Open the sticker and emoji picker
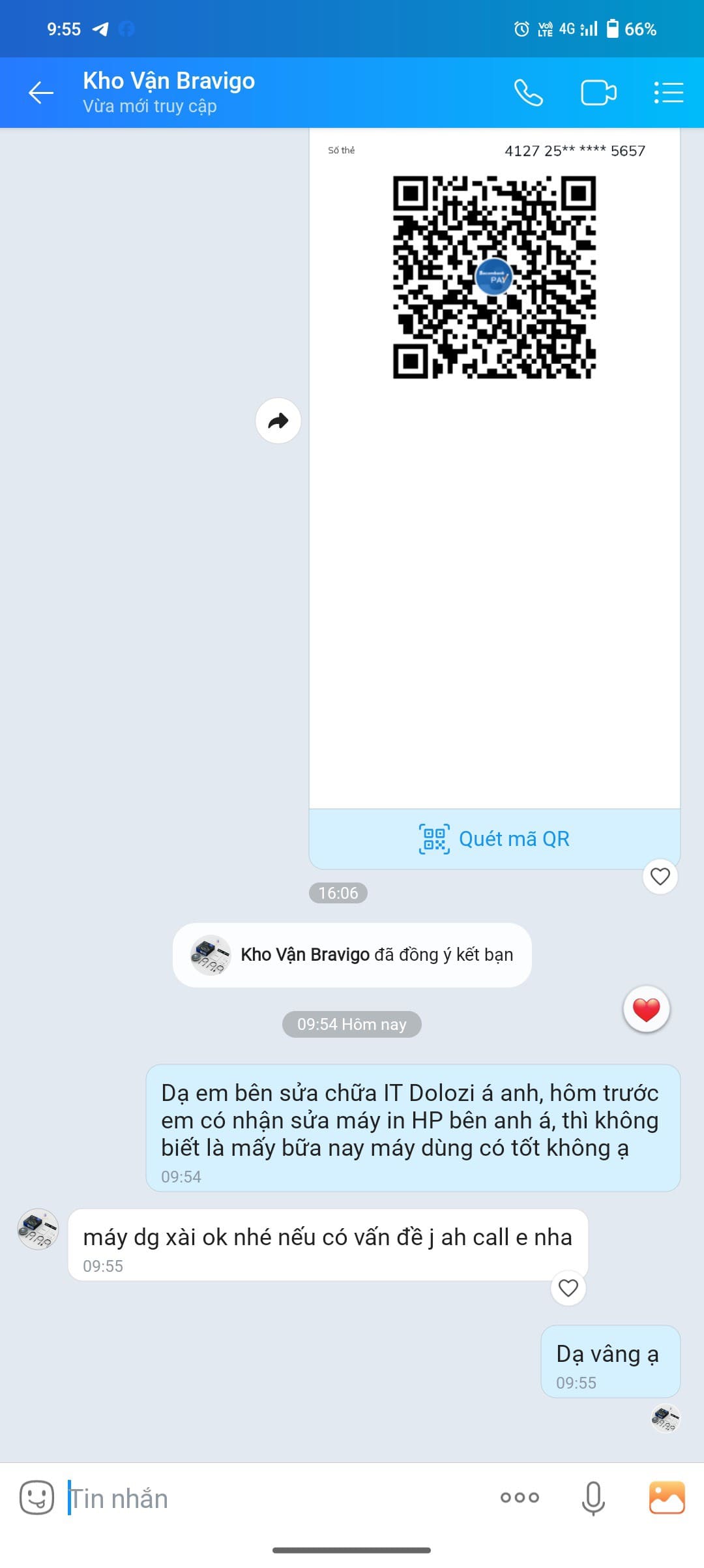The image size is (704, 1568). coord(37,1498)
